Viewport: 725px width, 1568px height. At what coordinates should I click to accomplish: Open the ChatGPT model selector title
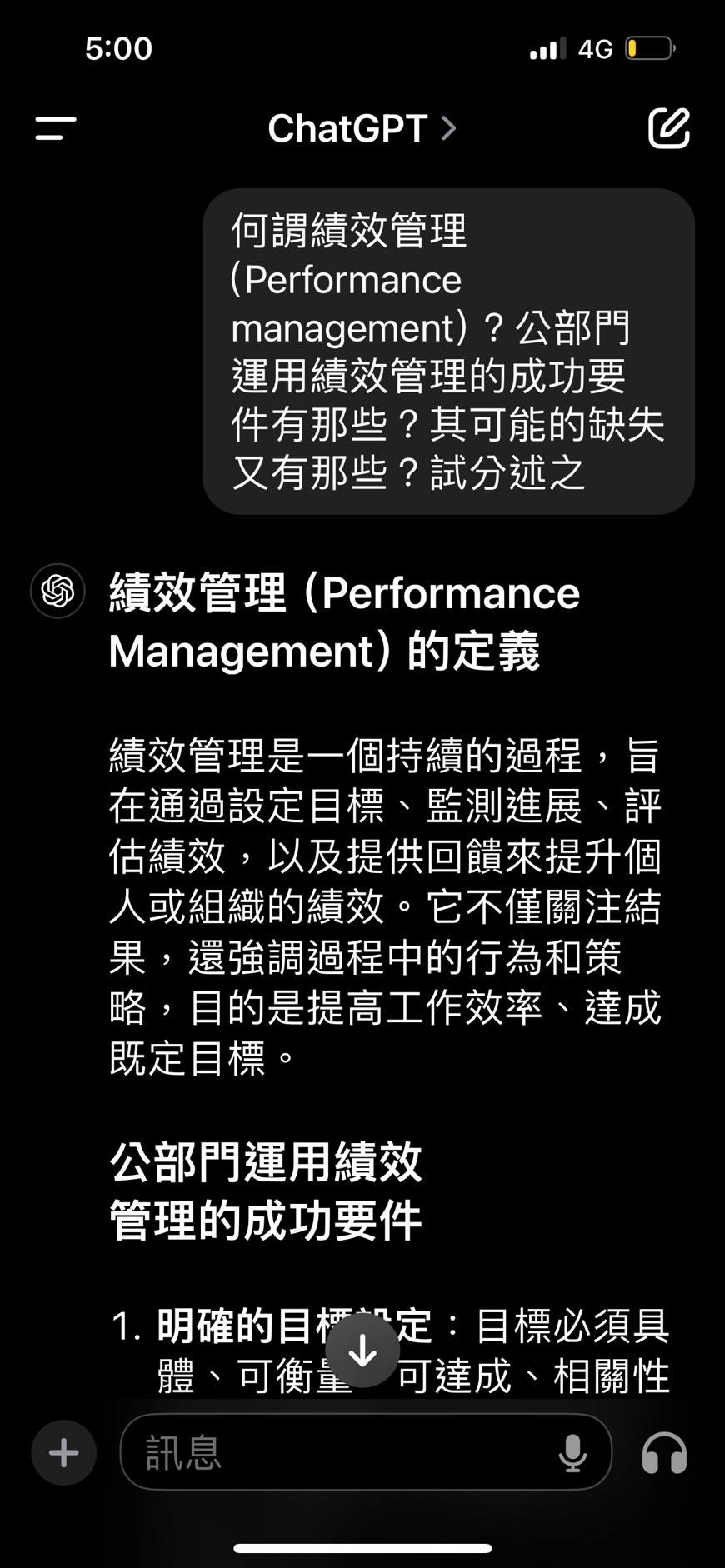click(362, 128)
